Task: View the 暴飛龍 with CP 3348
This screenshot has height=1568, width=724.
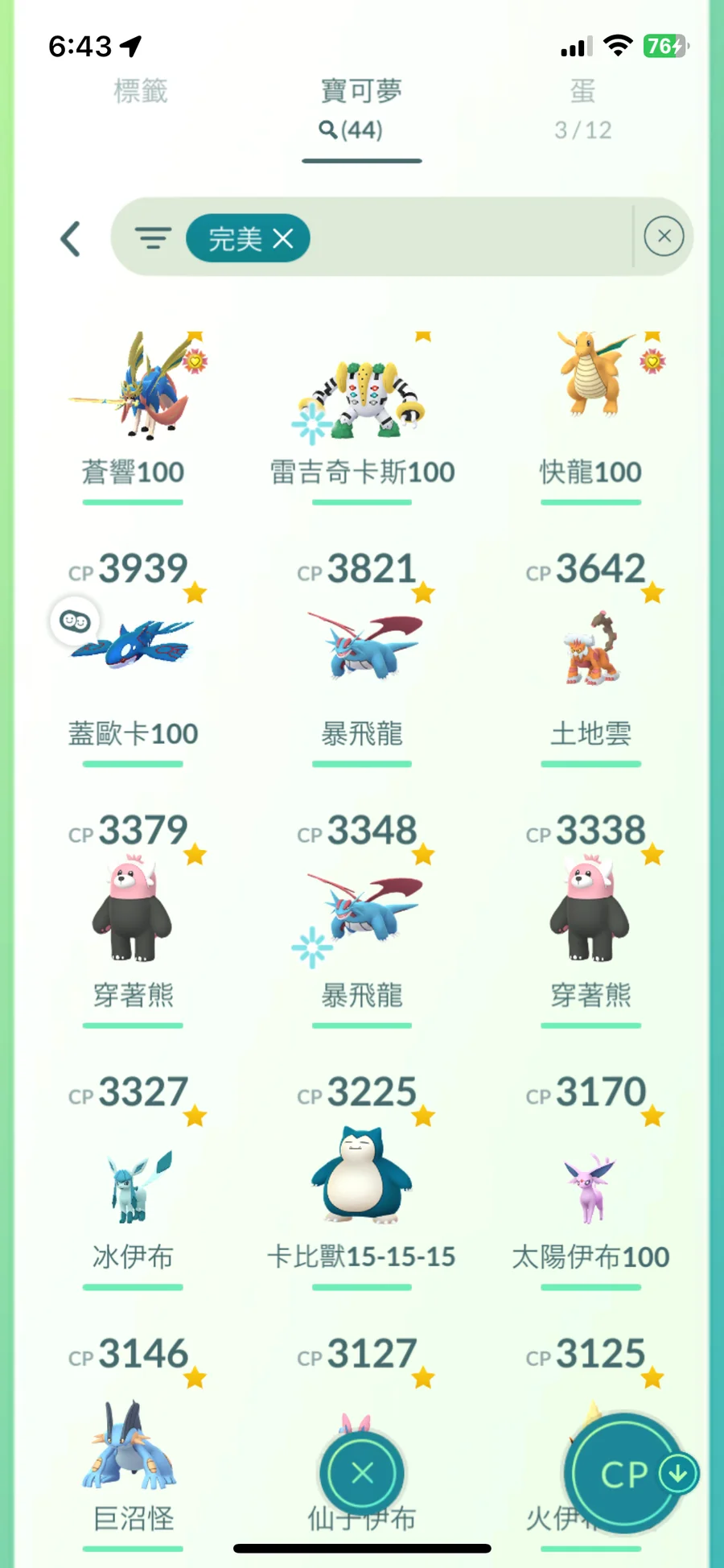Action: tap(362, 910)
